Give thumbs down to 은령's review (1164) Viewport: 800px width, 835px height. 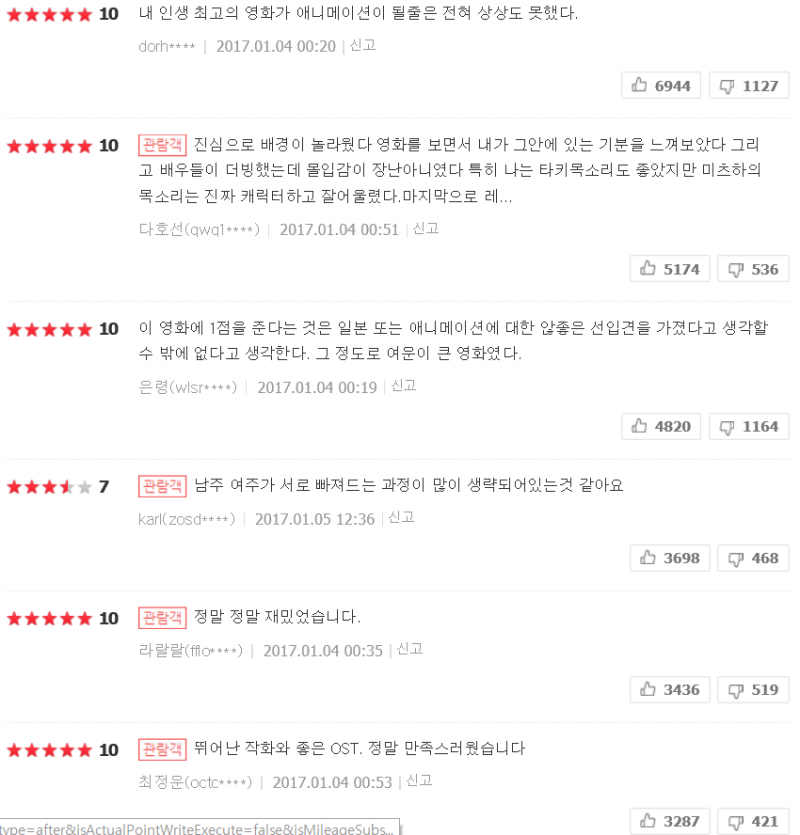tap(749, 426)
